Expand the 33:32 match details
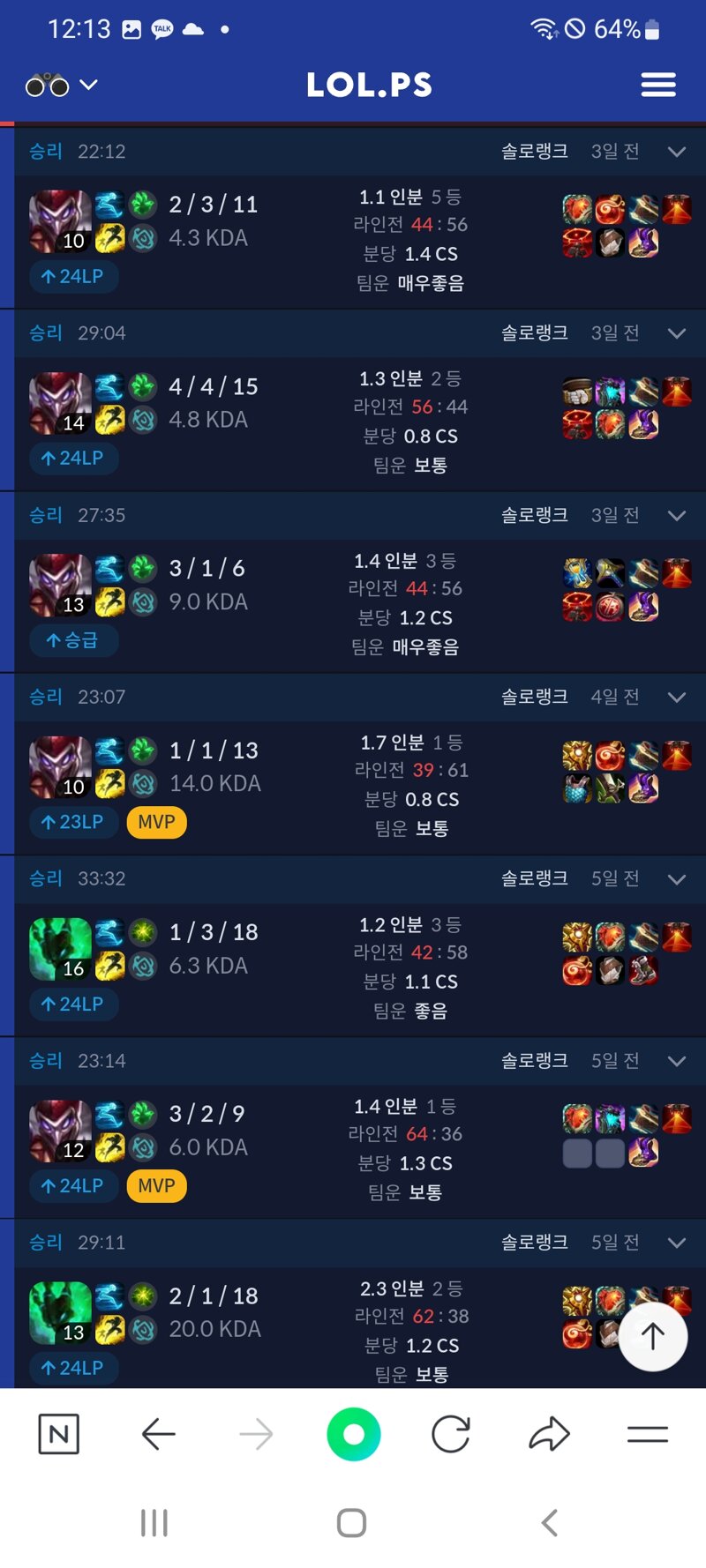This screenshot has height=1568, width=706. (677, 879)
